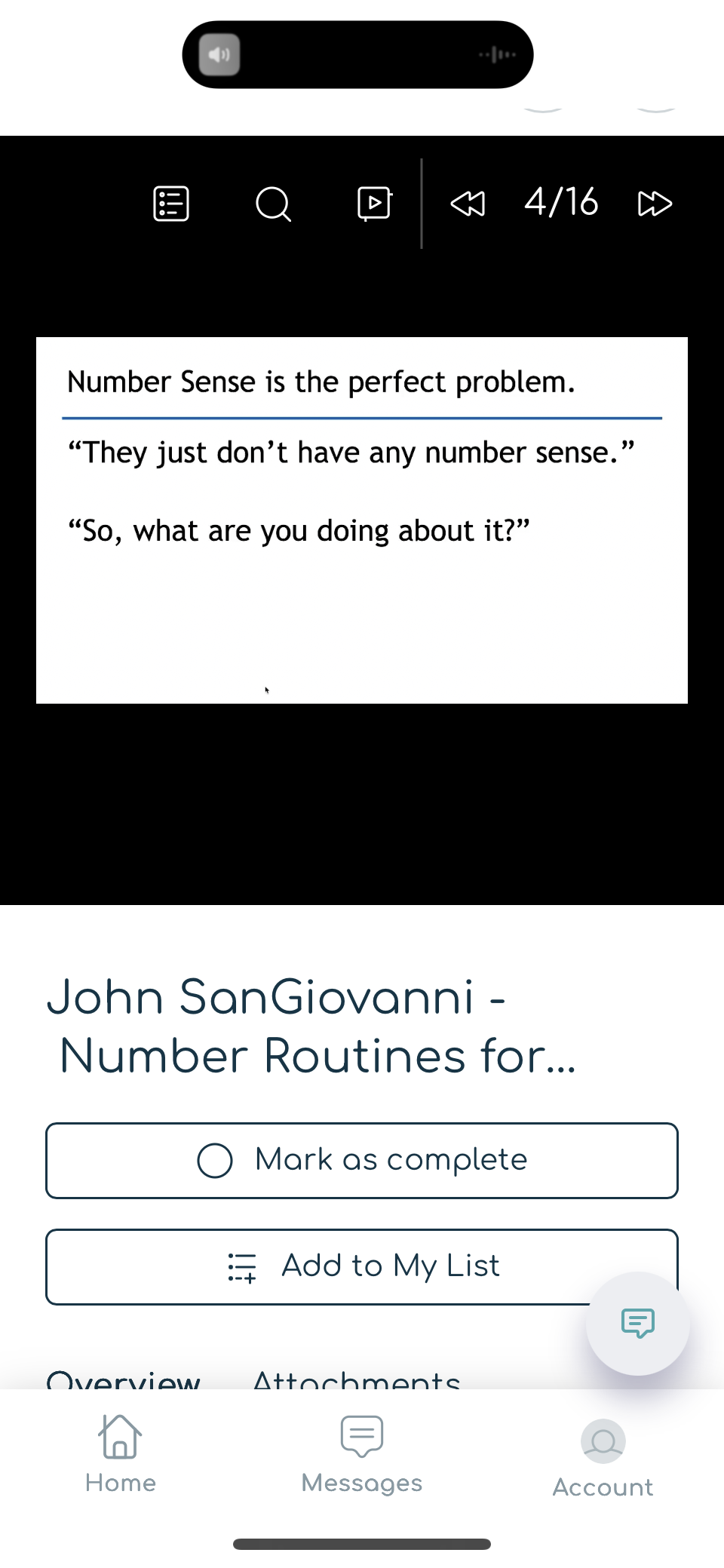Open the floating chat button

(x=638, y=1323)
